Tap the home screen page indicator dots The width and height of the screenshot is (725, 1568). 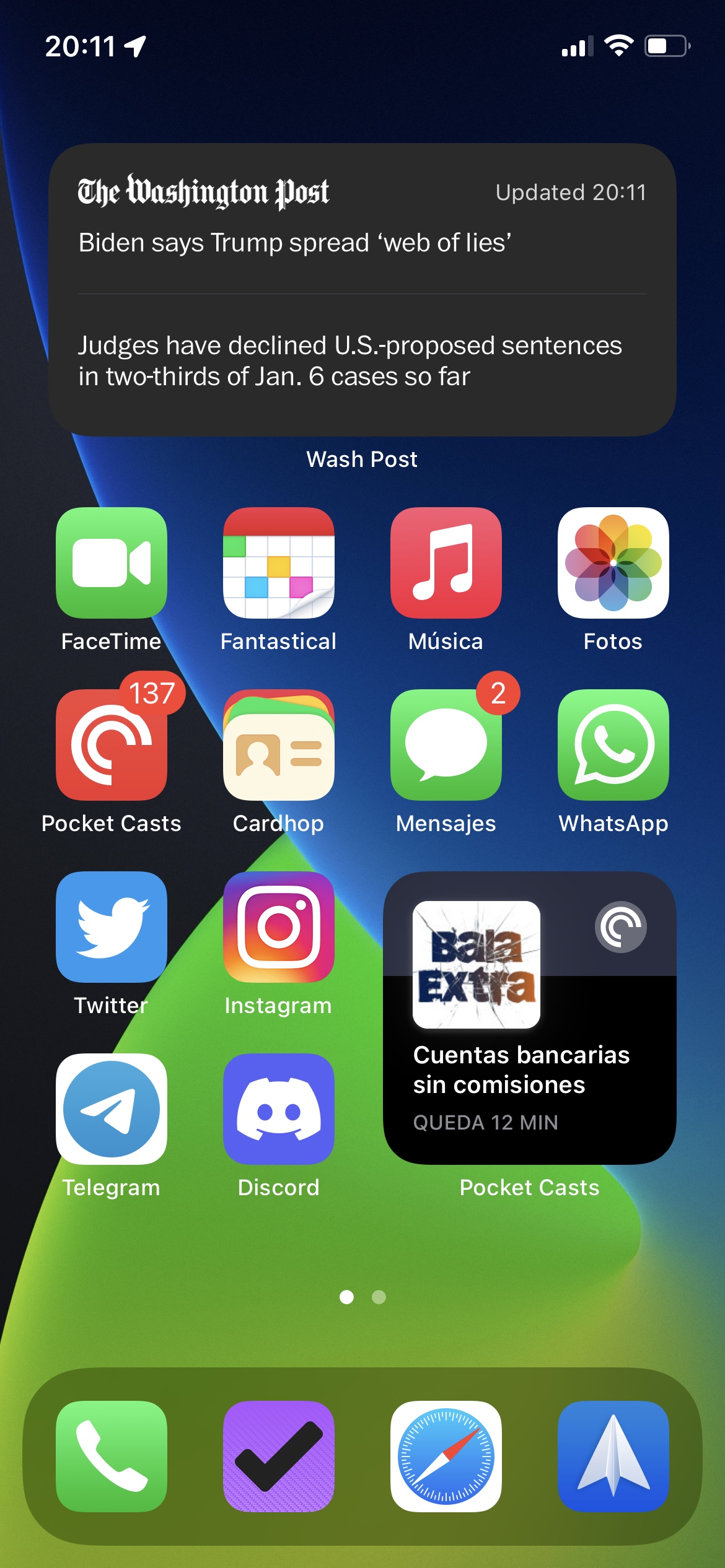click(x=362, y=1297)
